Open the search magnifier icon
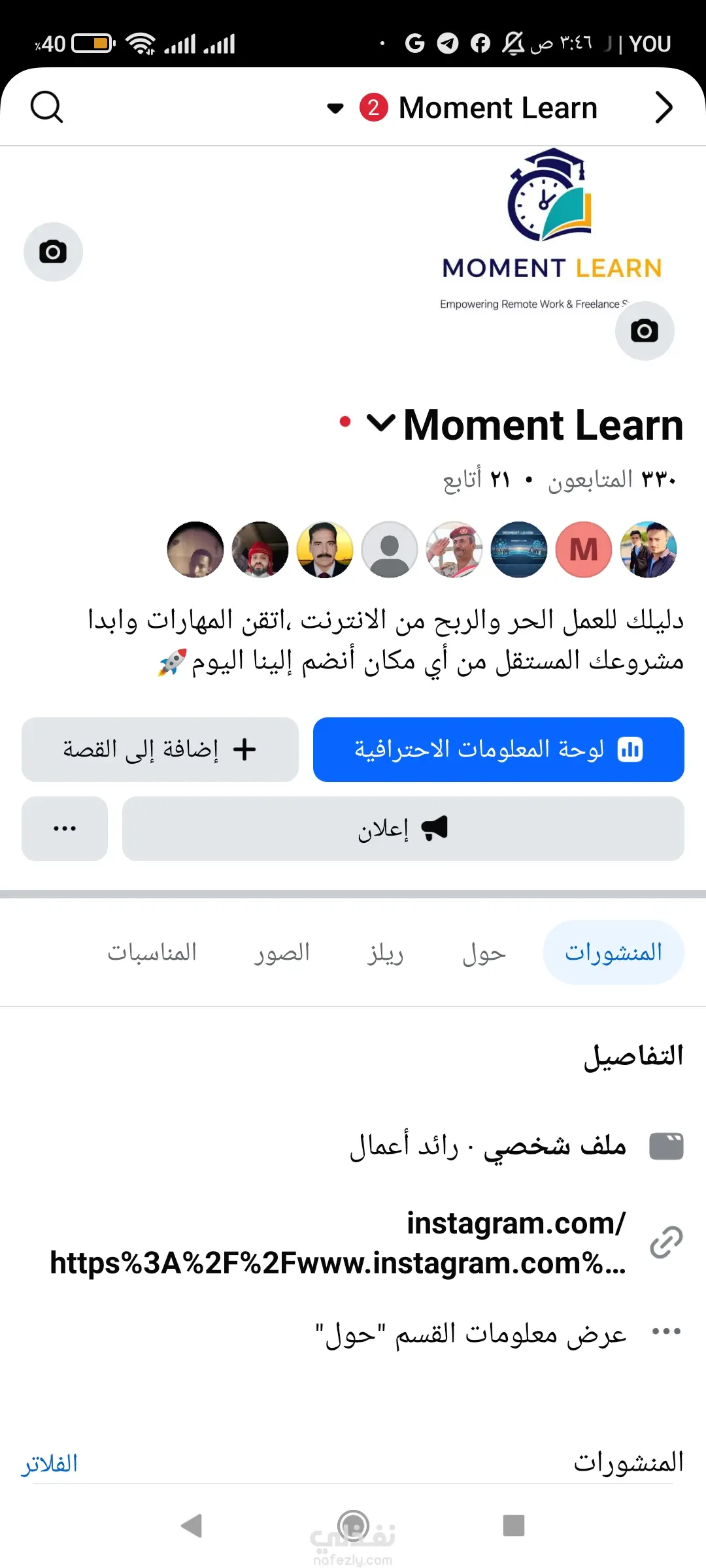 click(46, 107)
